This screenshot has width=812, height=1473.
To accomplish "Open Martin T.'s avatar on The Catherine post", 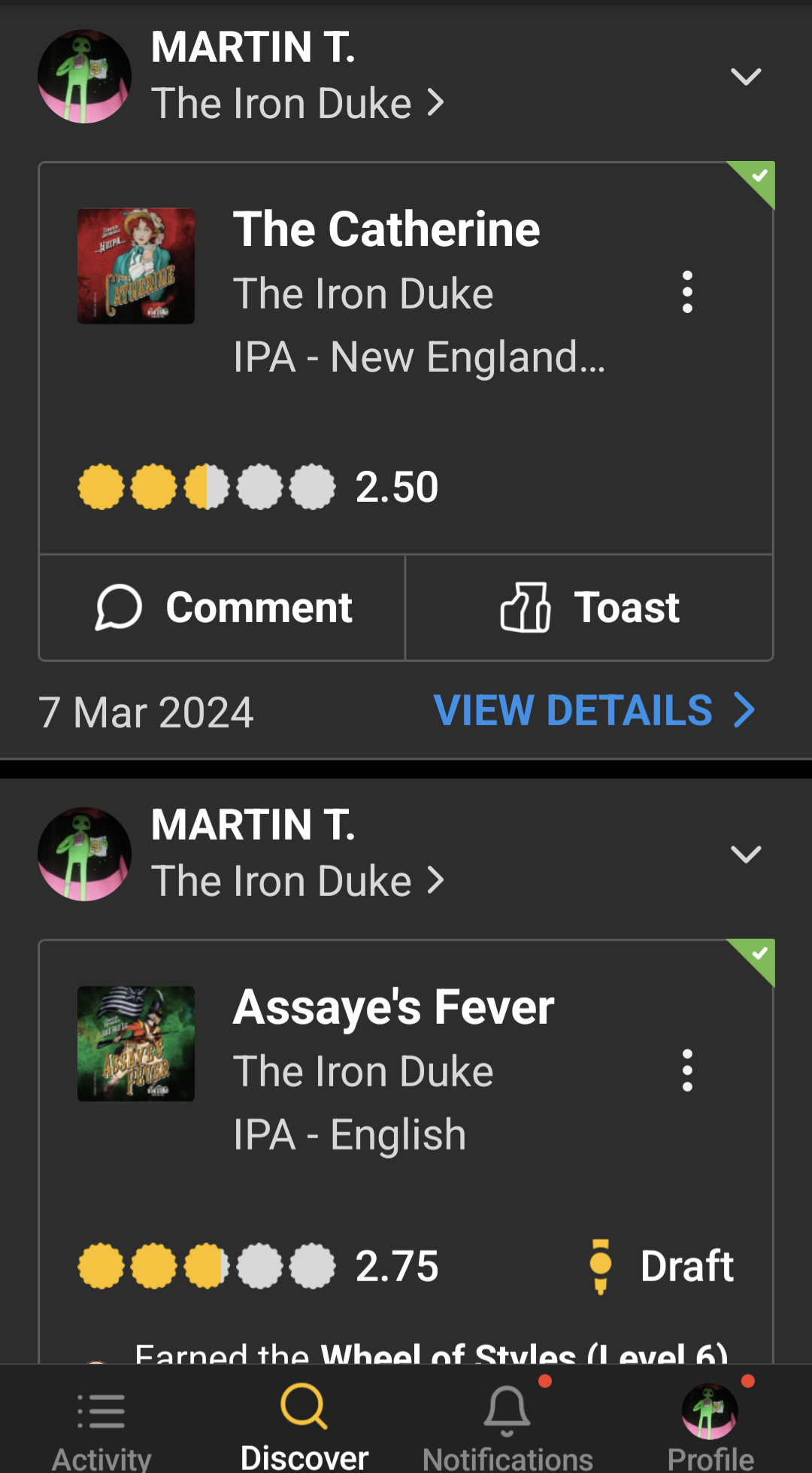I will pos(84,76).
